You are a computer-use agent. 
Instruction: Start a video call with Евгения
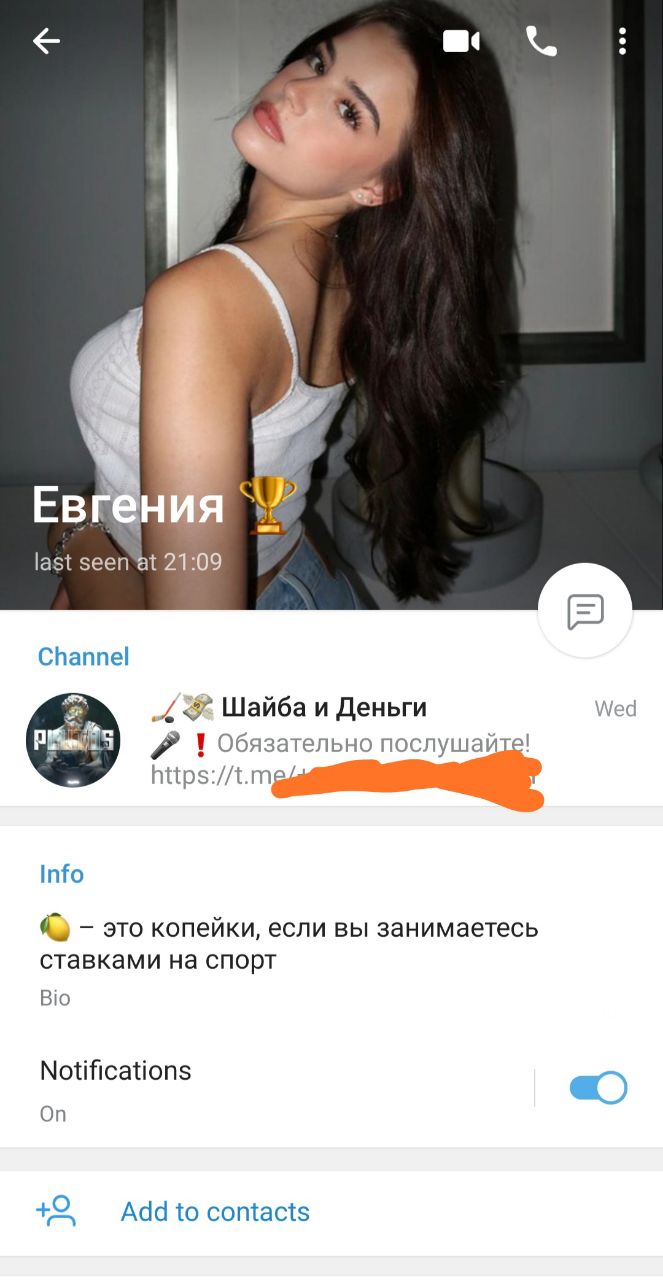pos(461,41)
